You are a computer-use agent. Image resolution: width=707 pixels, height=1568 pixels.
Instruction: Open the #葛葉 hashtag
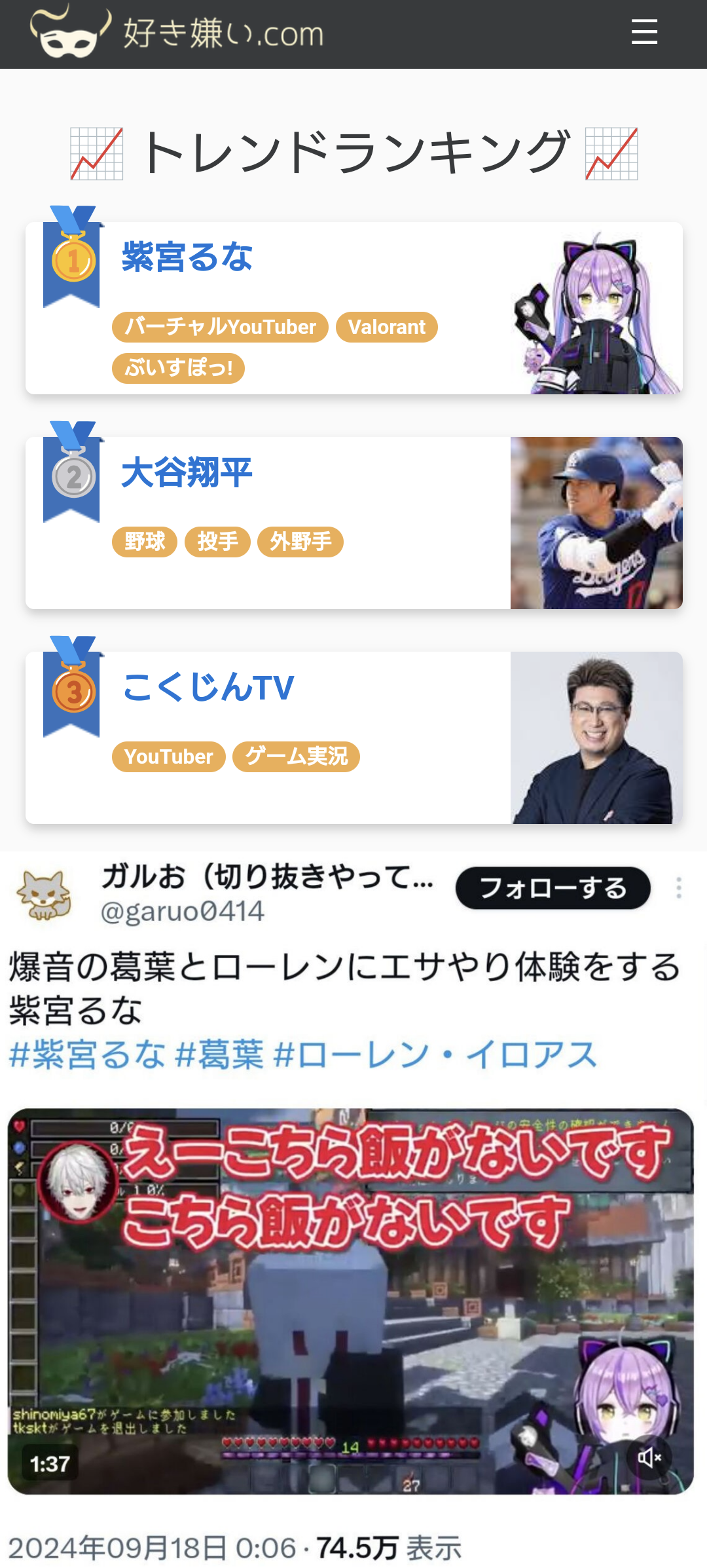coord(220,1055)
